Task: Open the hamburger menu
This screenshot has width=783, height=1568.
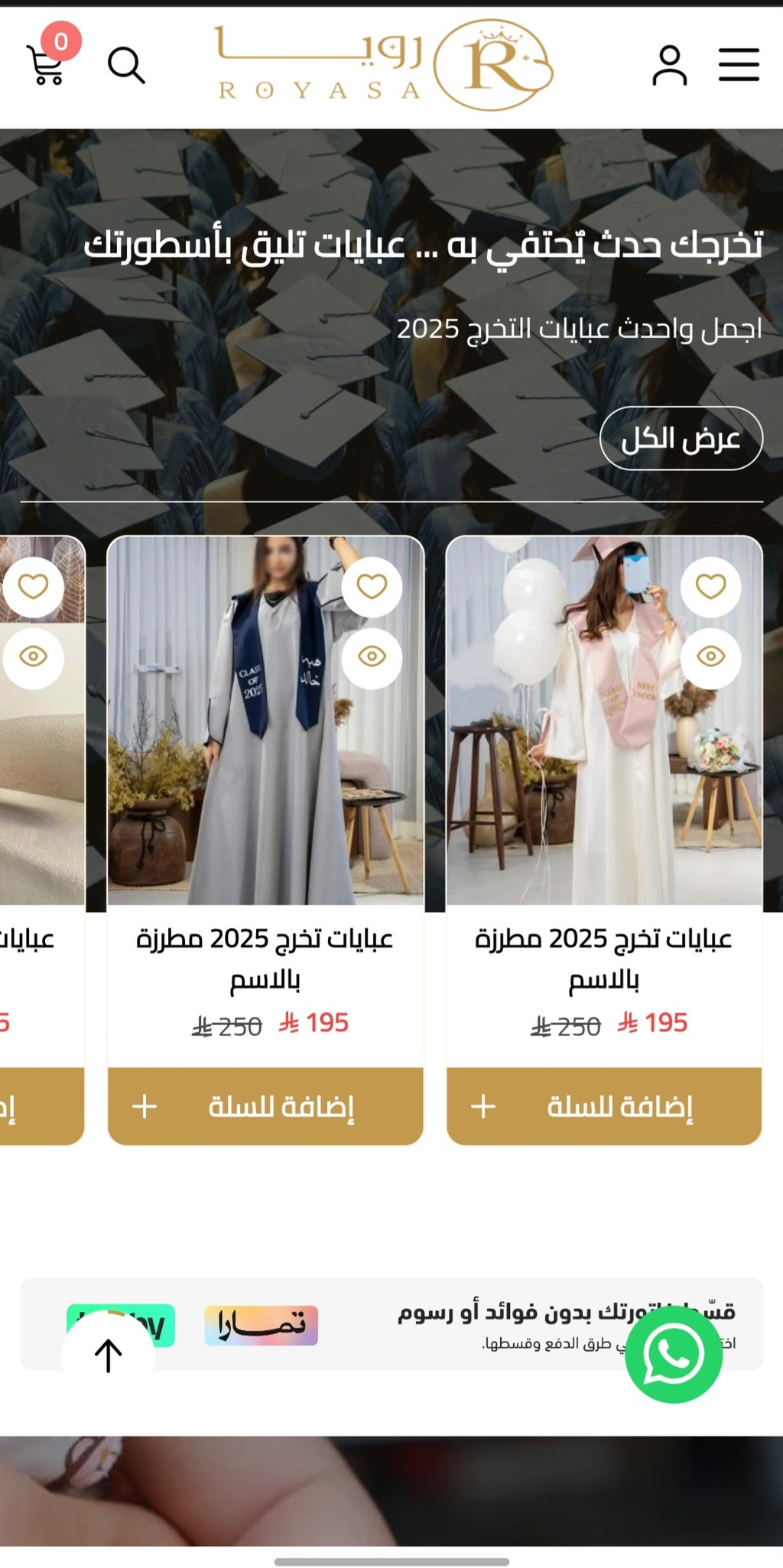Action: 739,64
